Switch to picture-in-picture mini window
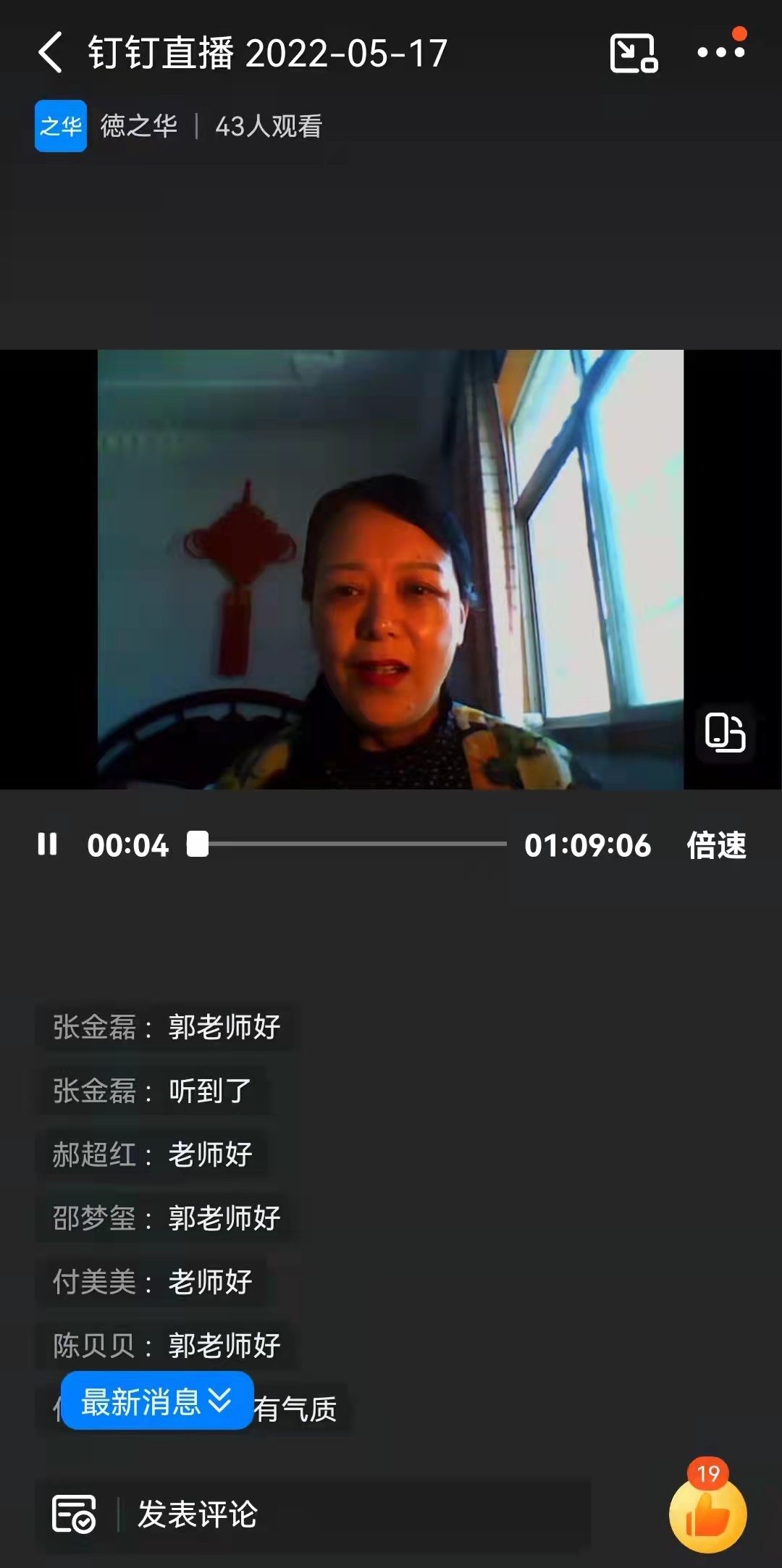This screenshot has width=782, height=1568. pos(634,54)
